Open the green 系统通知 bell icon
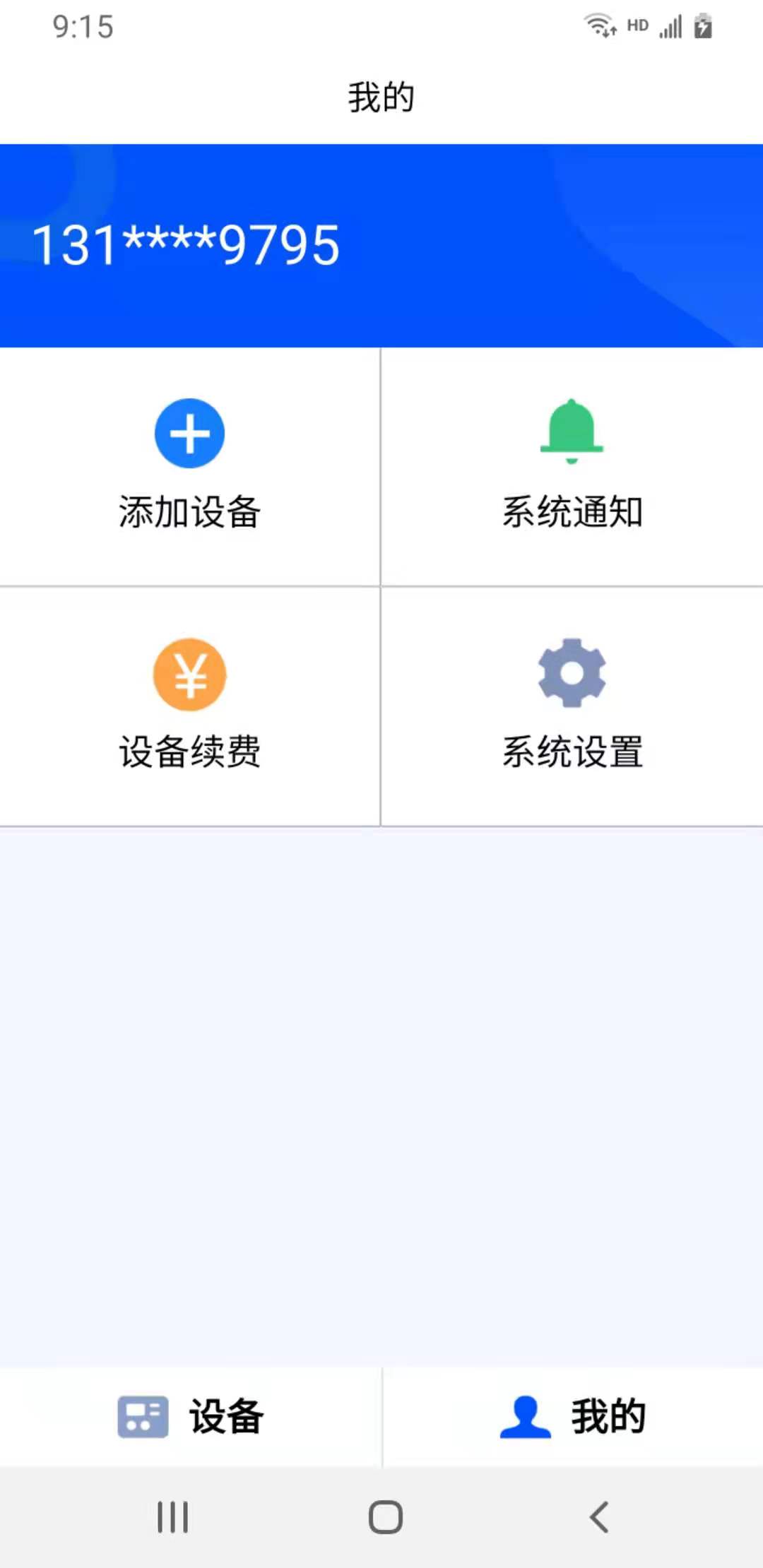Image resolution: width=763 pixels, height=1568 pixels. click(571, 432)
